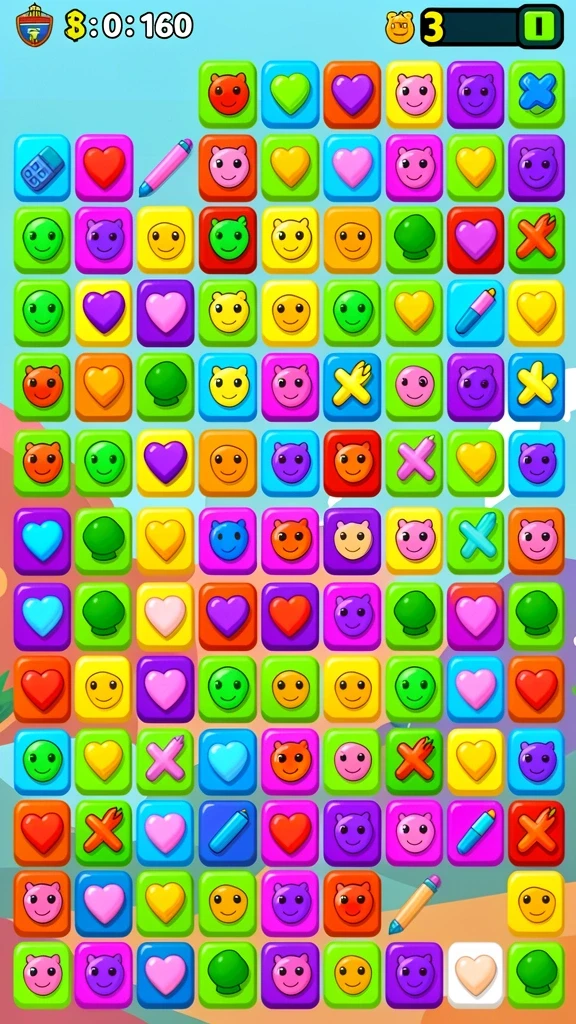Select the blue eraser block tile
Screen dimensions: 576x1024
coord(42,168)
